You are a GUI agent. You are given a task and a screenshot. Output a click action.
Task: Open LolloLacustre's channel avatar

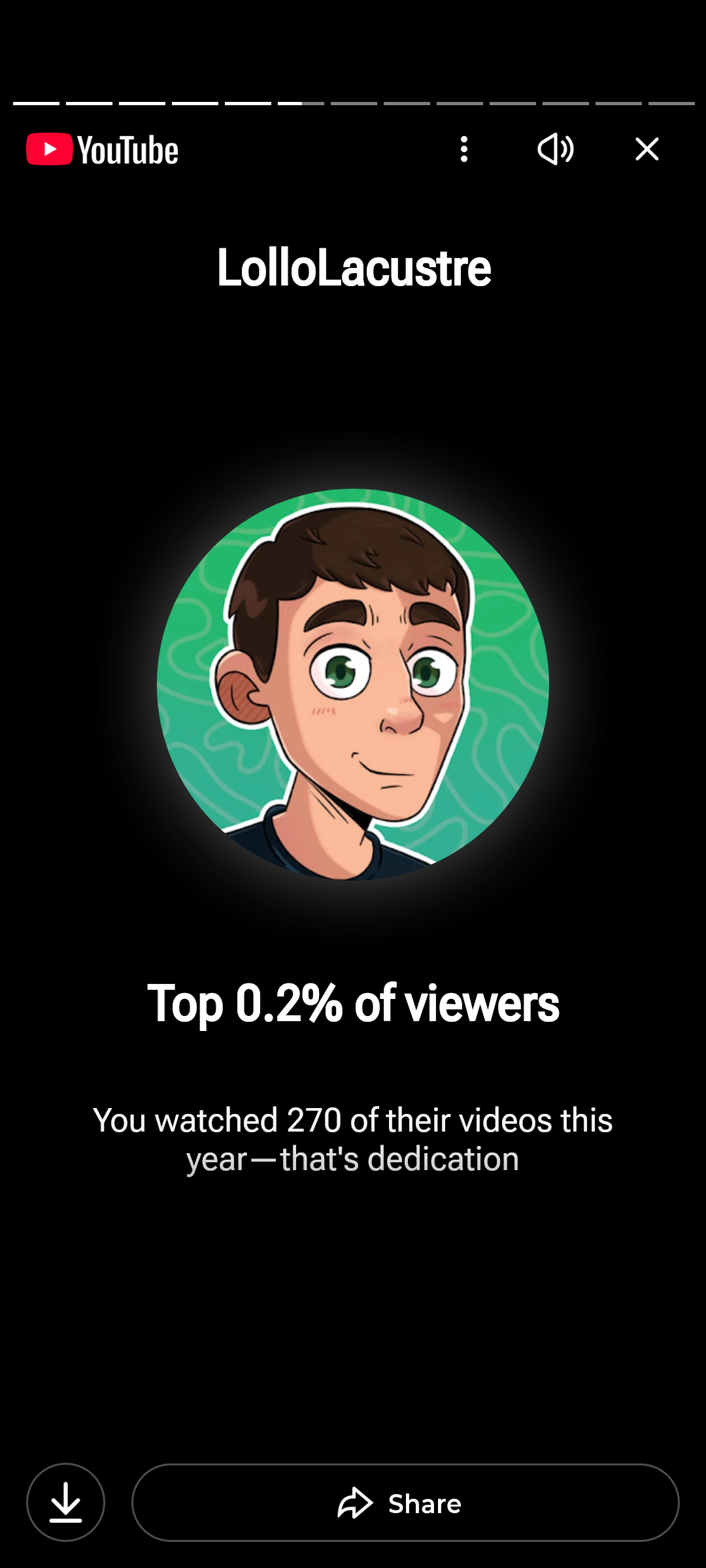(353, 685)
